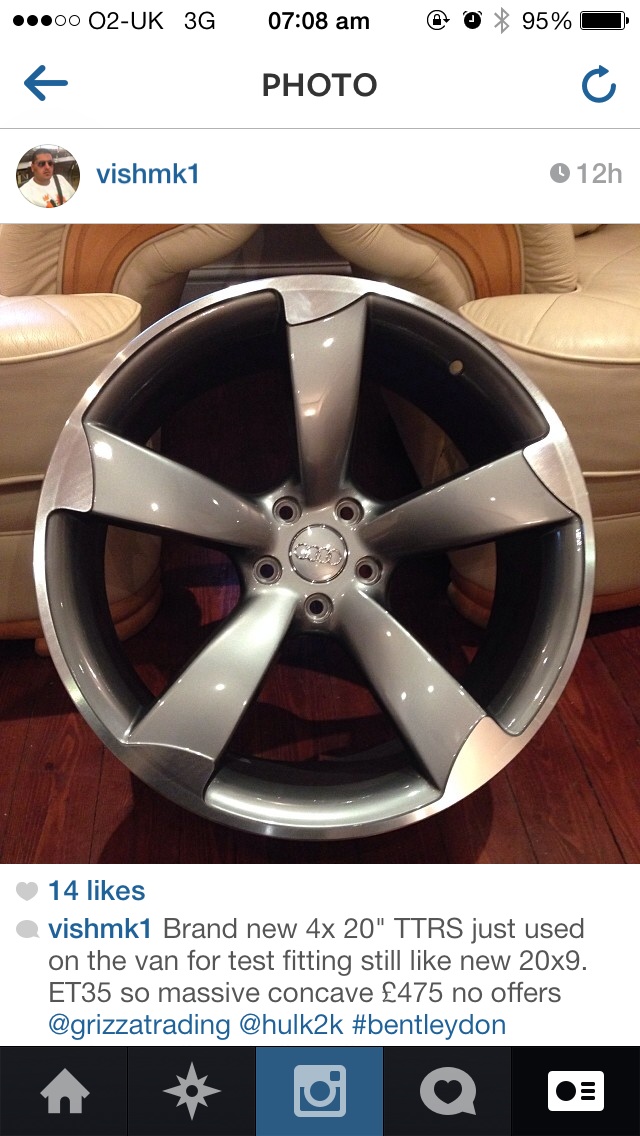Switch to the Explore tab
640x1136 pixels.
coord(191,1092)
